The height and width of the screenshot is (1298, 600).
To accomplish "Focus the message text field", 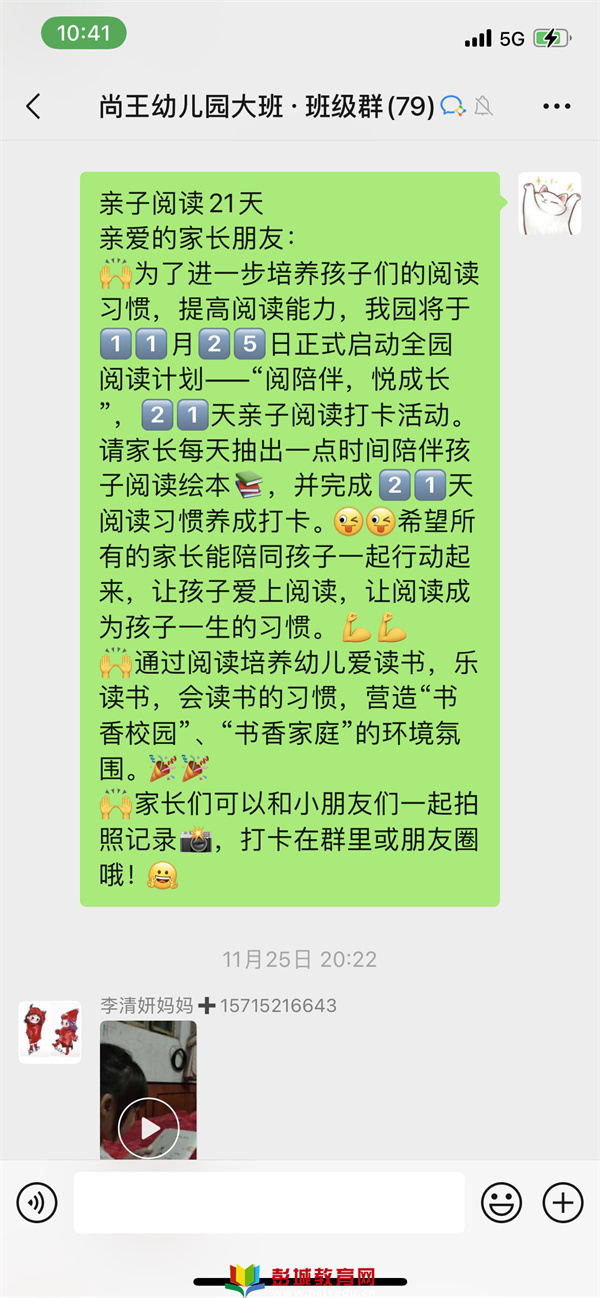I will [x=269, y=1202].
